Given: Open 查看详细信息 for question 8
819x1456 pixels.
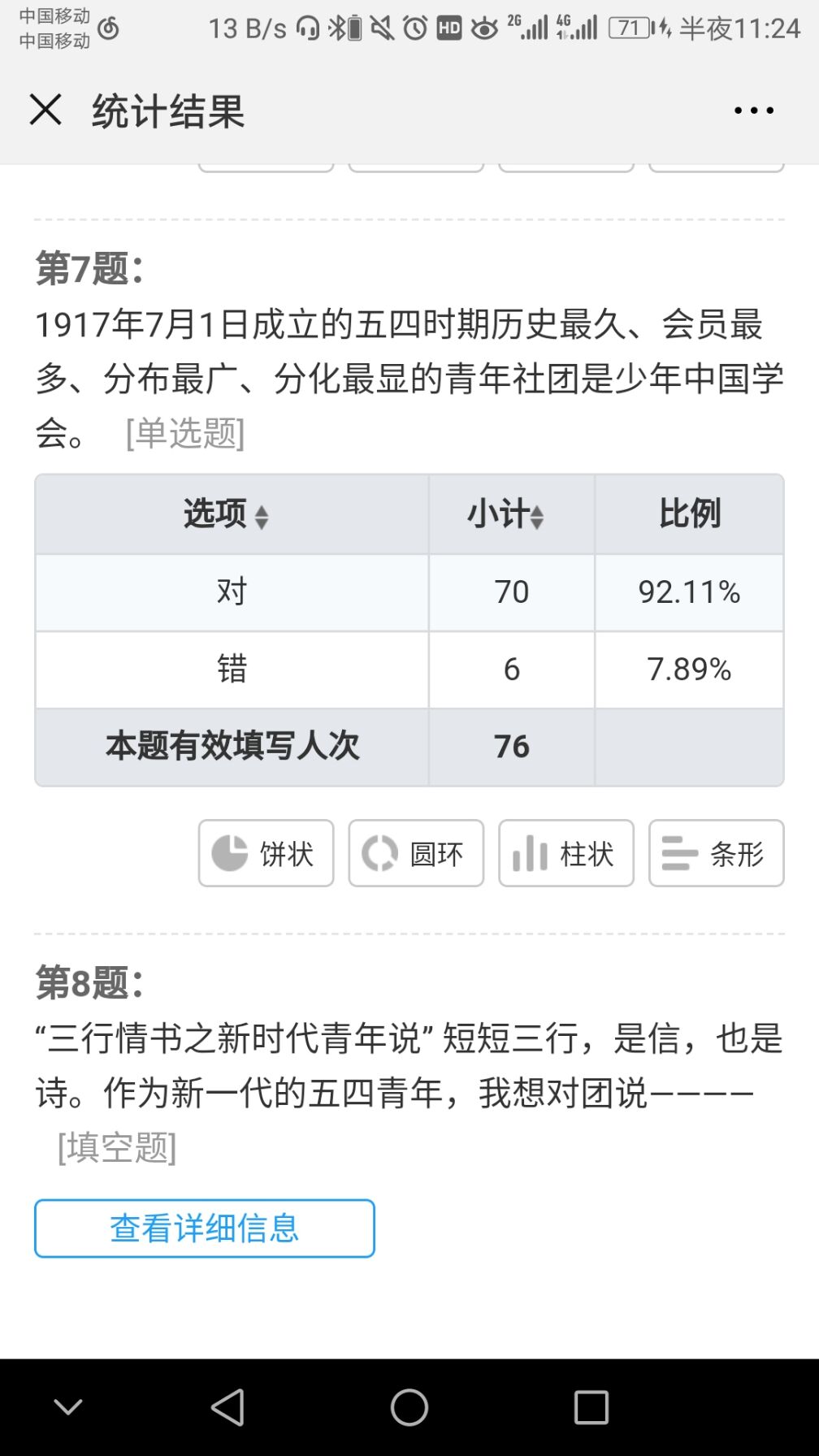Looking at the screenshot, I should point(205,1228).
